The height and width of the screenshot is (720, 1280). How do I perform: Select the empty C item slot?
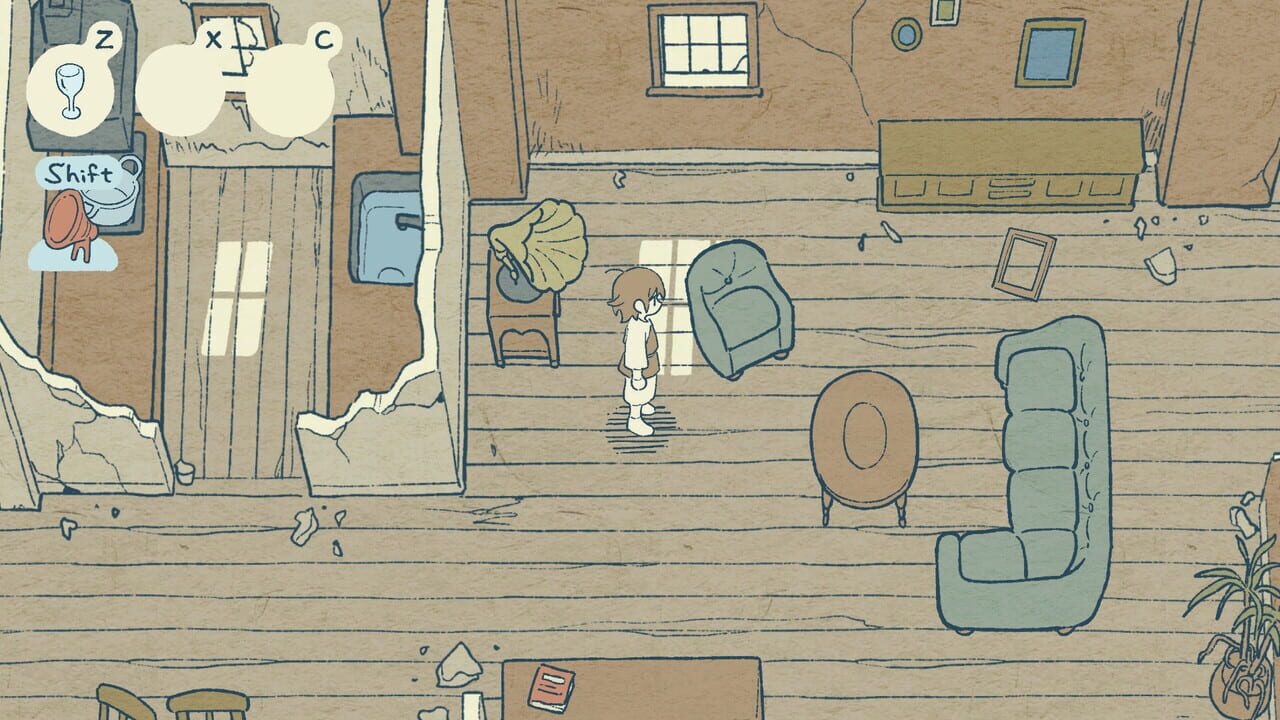pyautogui.click(x=291, y=88)
